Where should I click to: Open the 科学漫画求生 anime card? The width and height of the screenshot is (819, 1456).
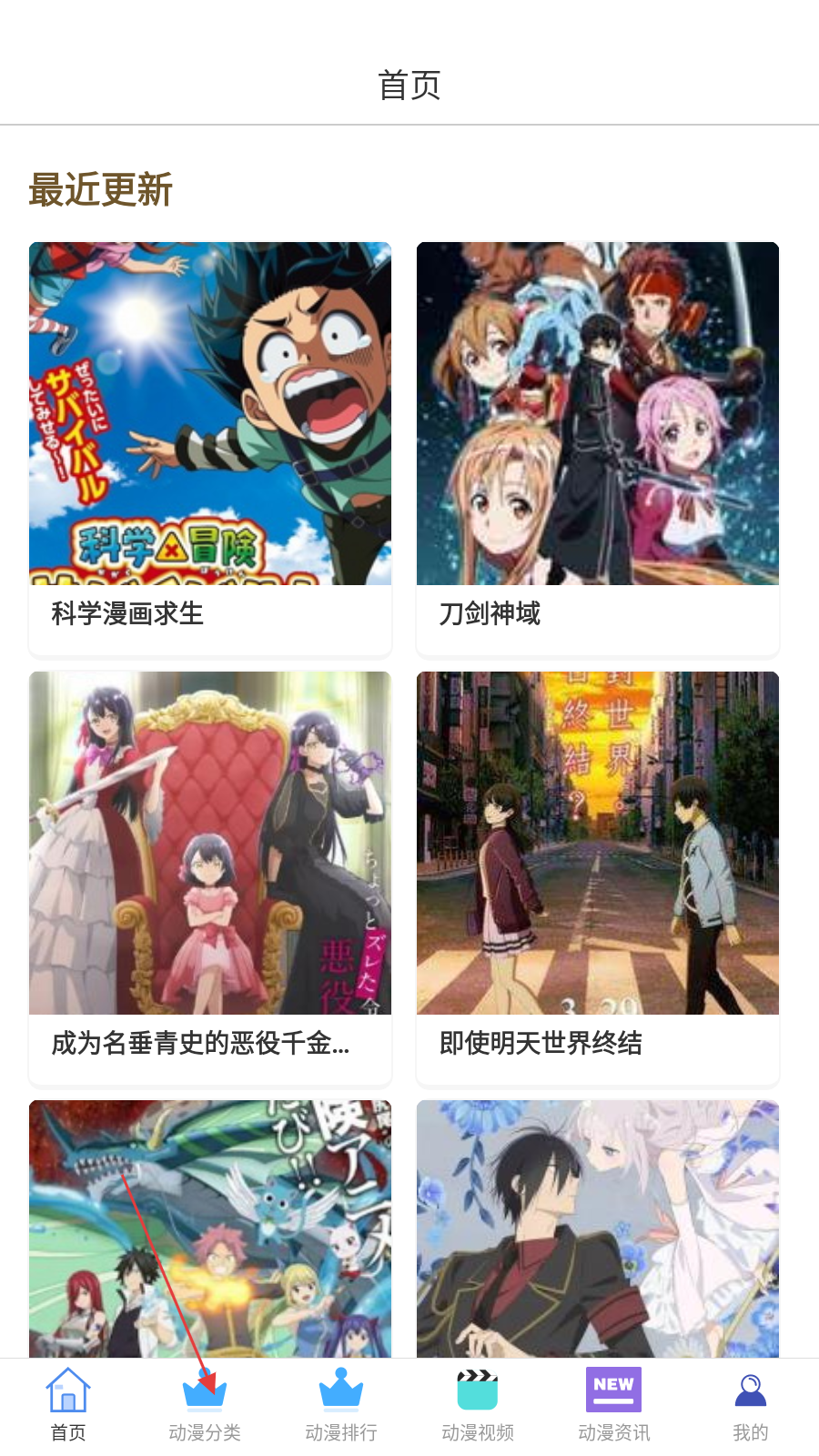[x=210, y=448]
